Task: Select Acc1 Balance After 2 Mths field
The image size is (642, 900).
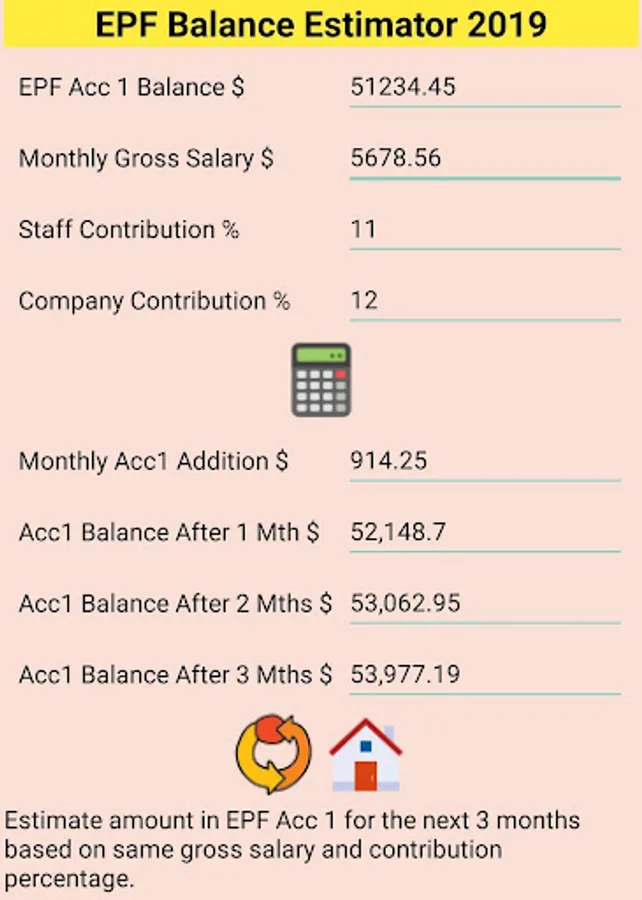Action: 484,603
